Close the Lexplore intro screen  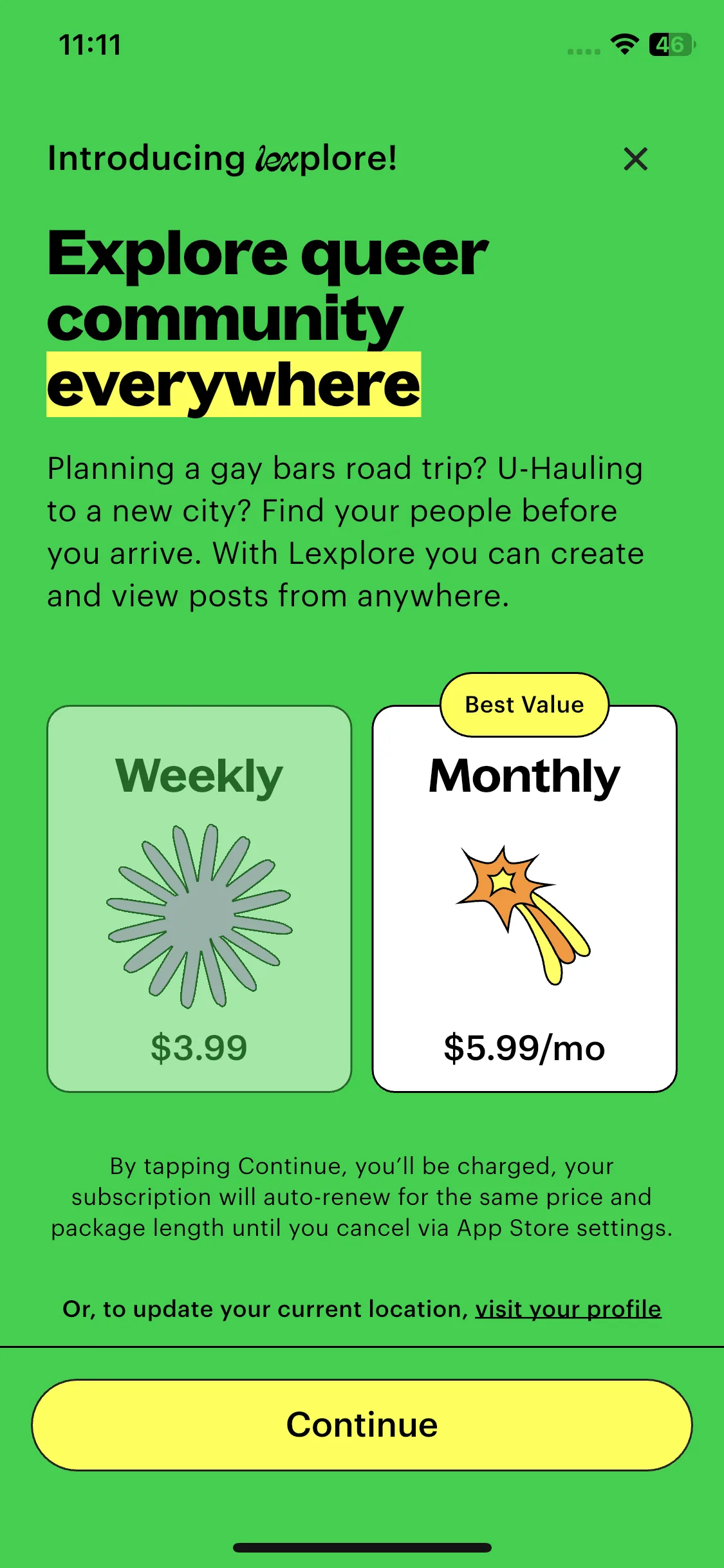click(635, 159)
